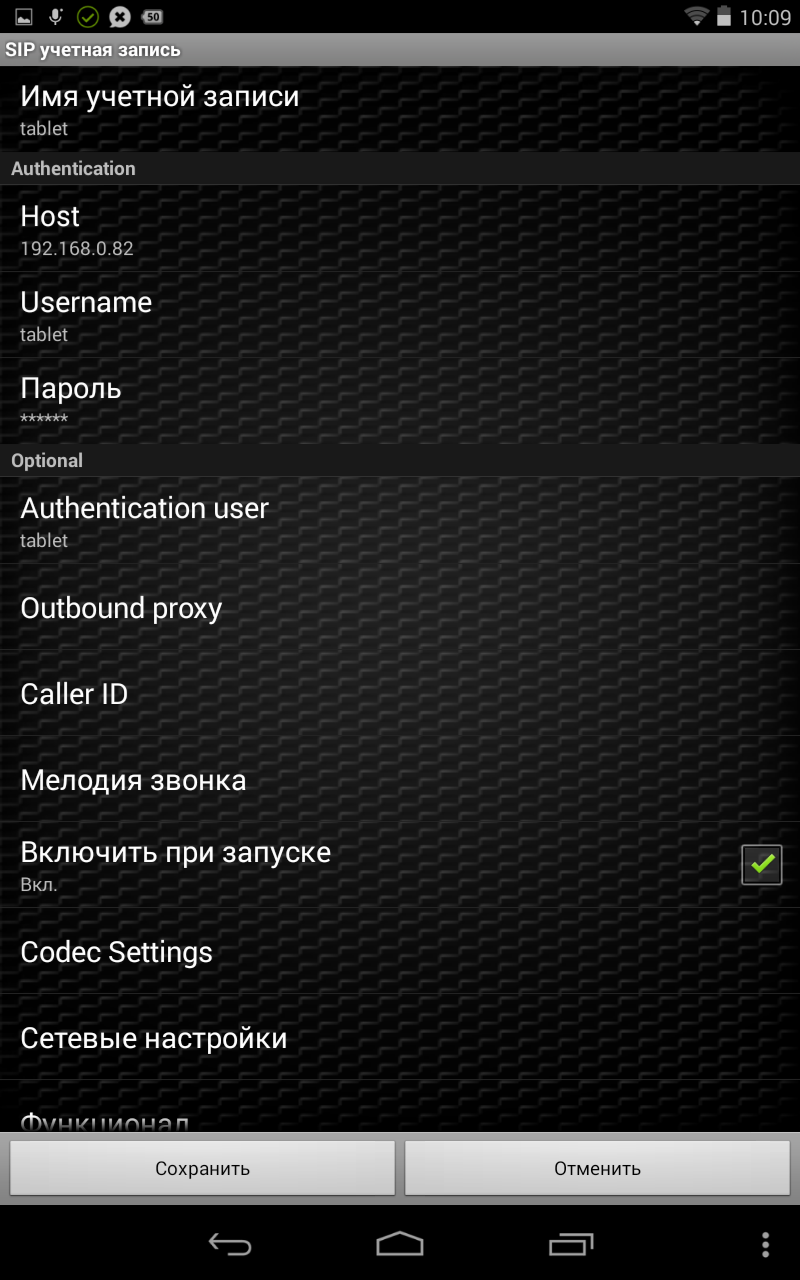The width and height of the screenshot is (800, 1280).
Task: Tap the Сохранить button
Action: pyautogui.click(x=202, y=1168)
